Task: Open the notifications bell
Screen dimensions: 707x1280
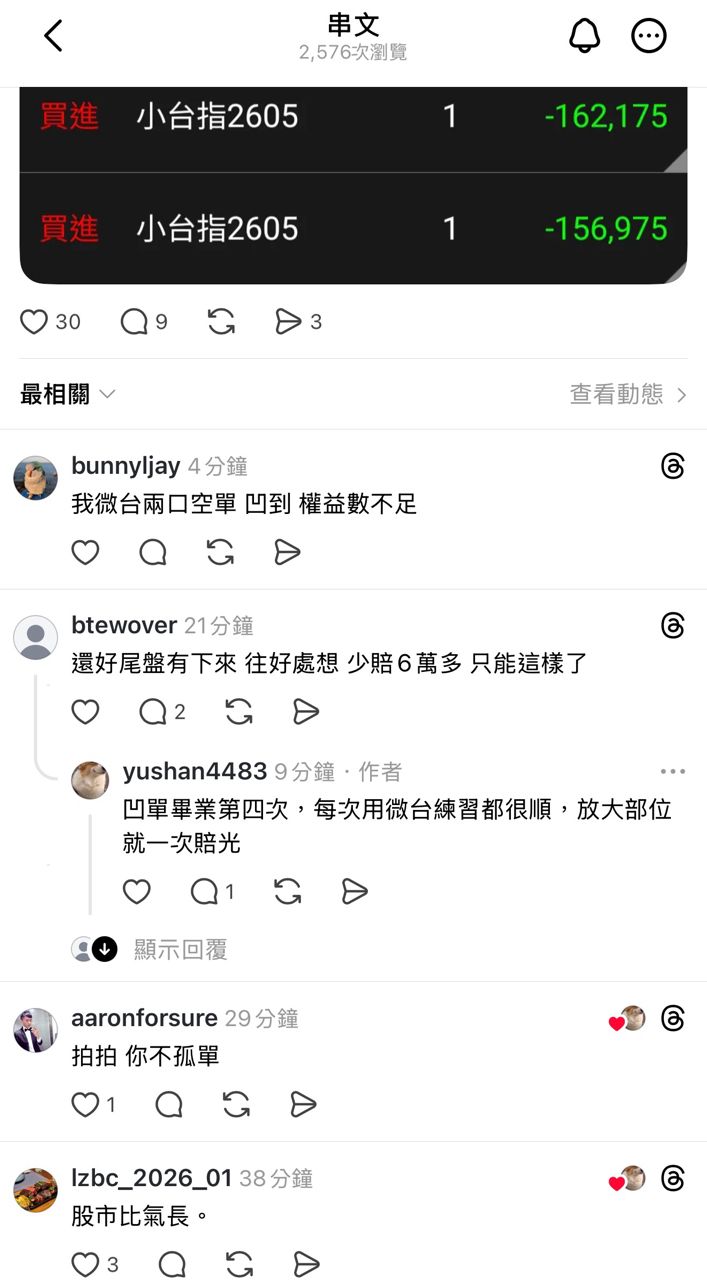Action: (584, 36)
